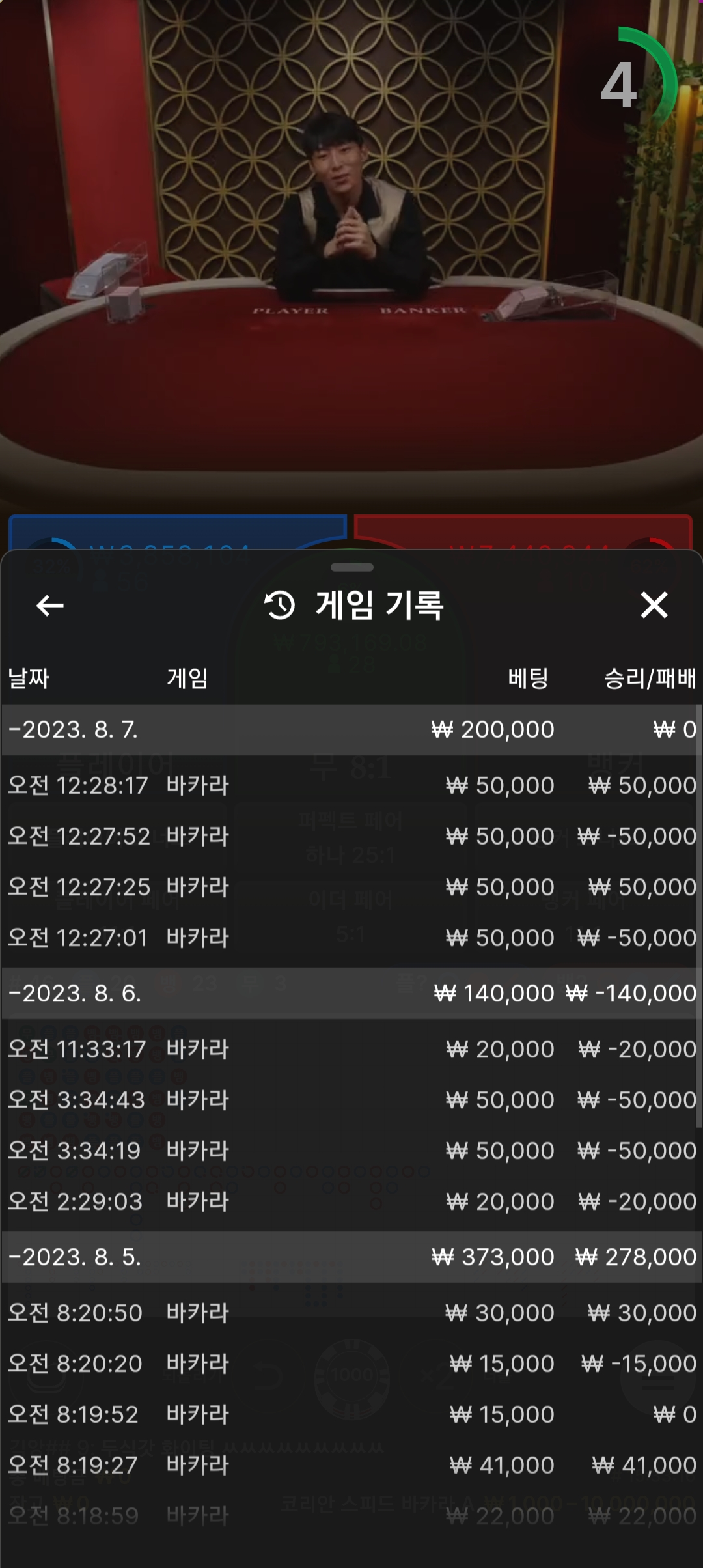Collapse the 2023. 8. 7. date group

pyautogui.click(x=73, y=730)
